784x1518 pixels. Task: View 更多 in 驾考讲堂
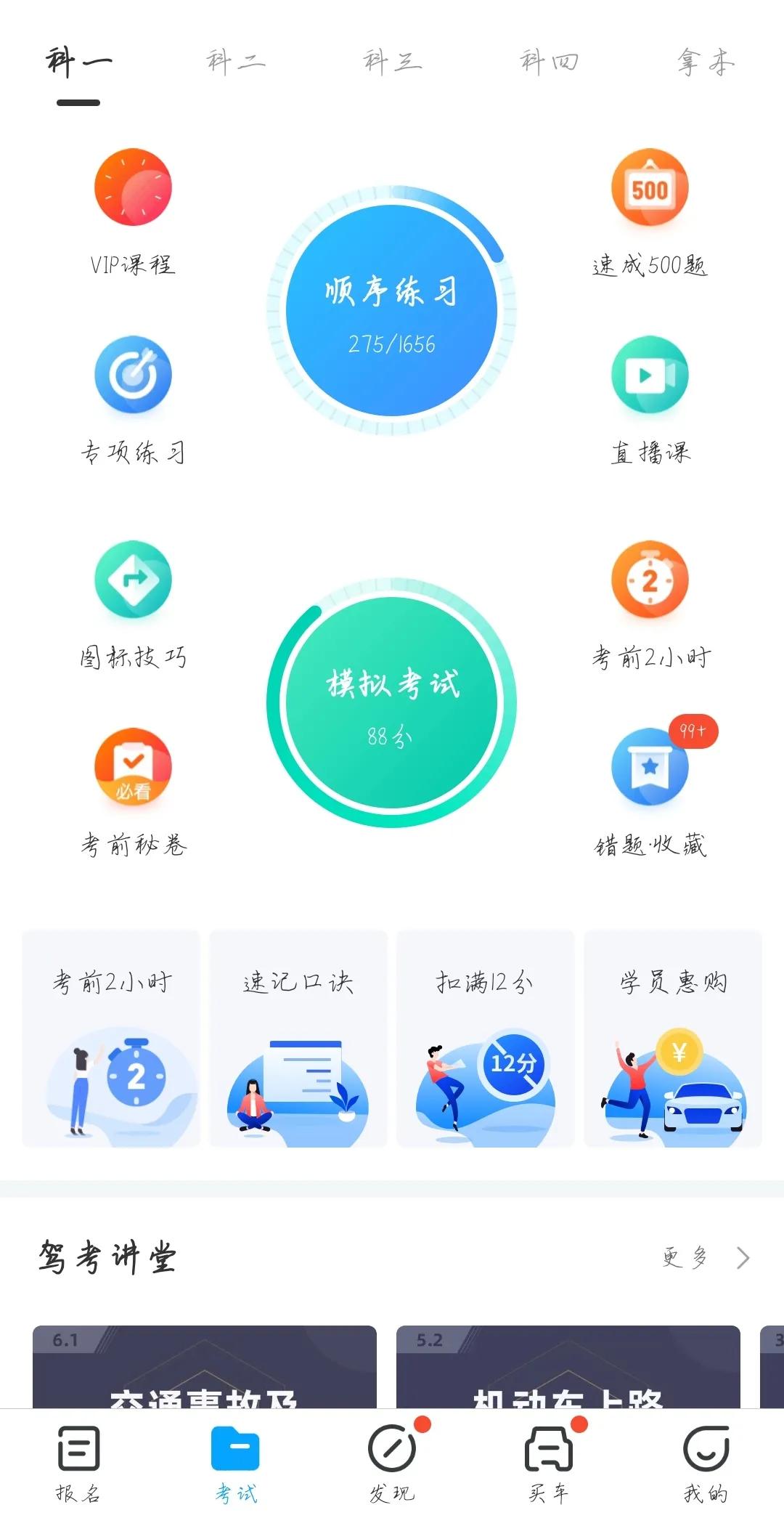point(706,1257)
